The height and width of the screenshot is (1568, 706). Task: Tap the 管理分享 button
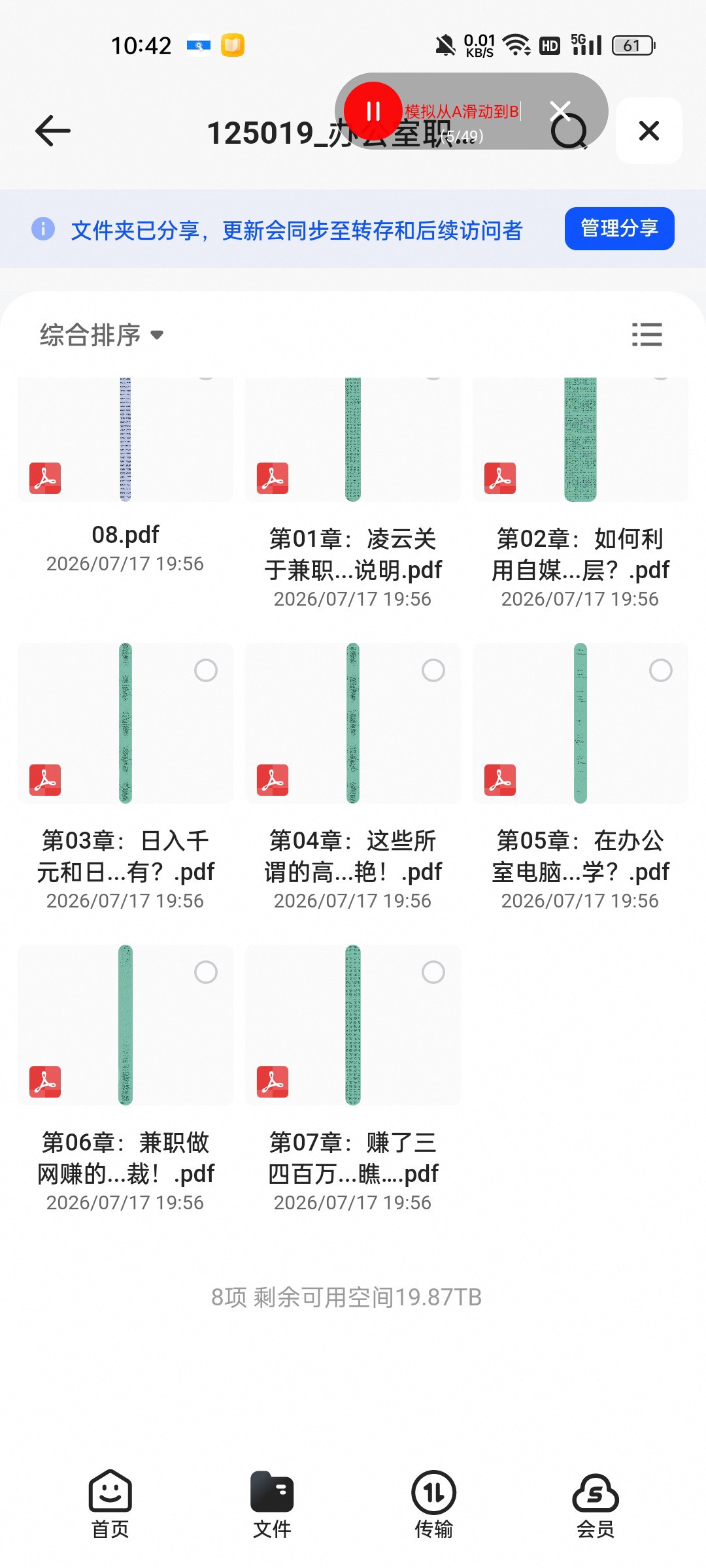coord(619,229)
